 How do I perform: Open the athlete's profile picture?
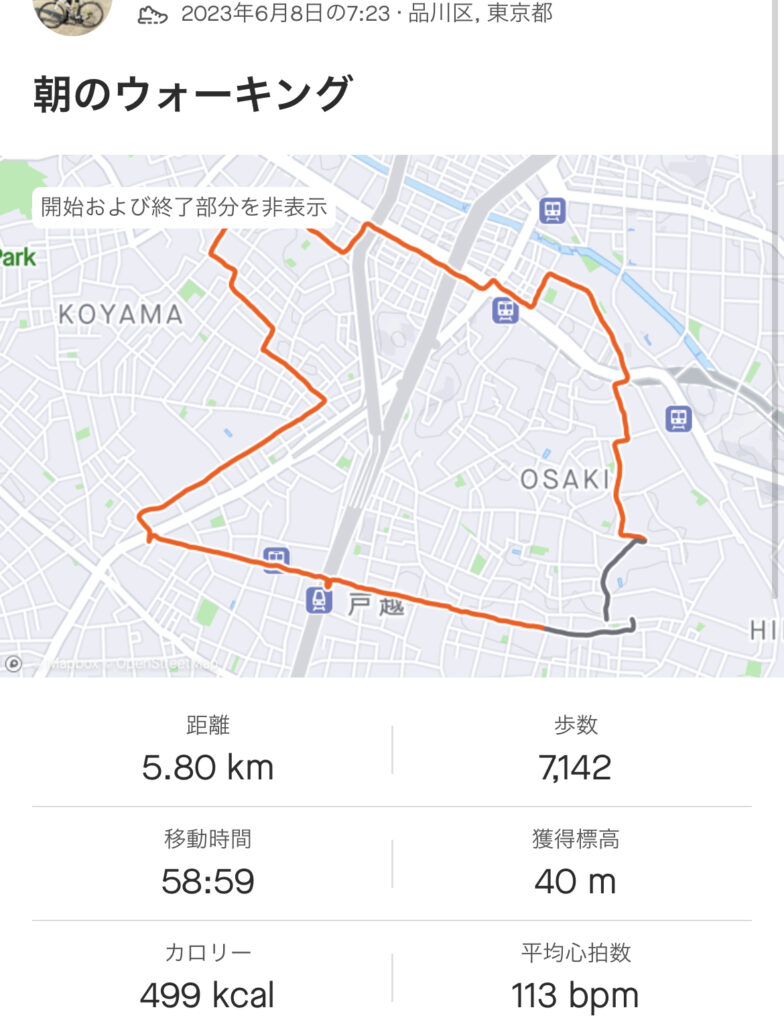(x=72, y=12)
